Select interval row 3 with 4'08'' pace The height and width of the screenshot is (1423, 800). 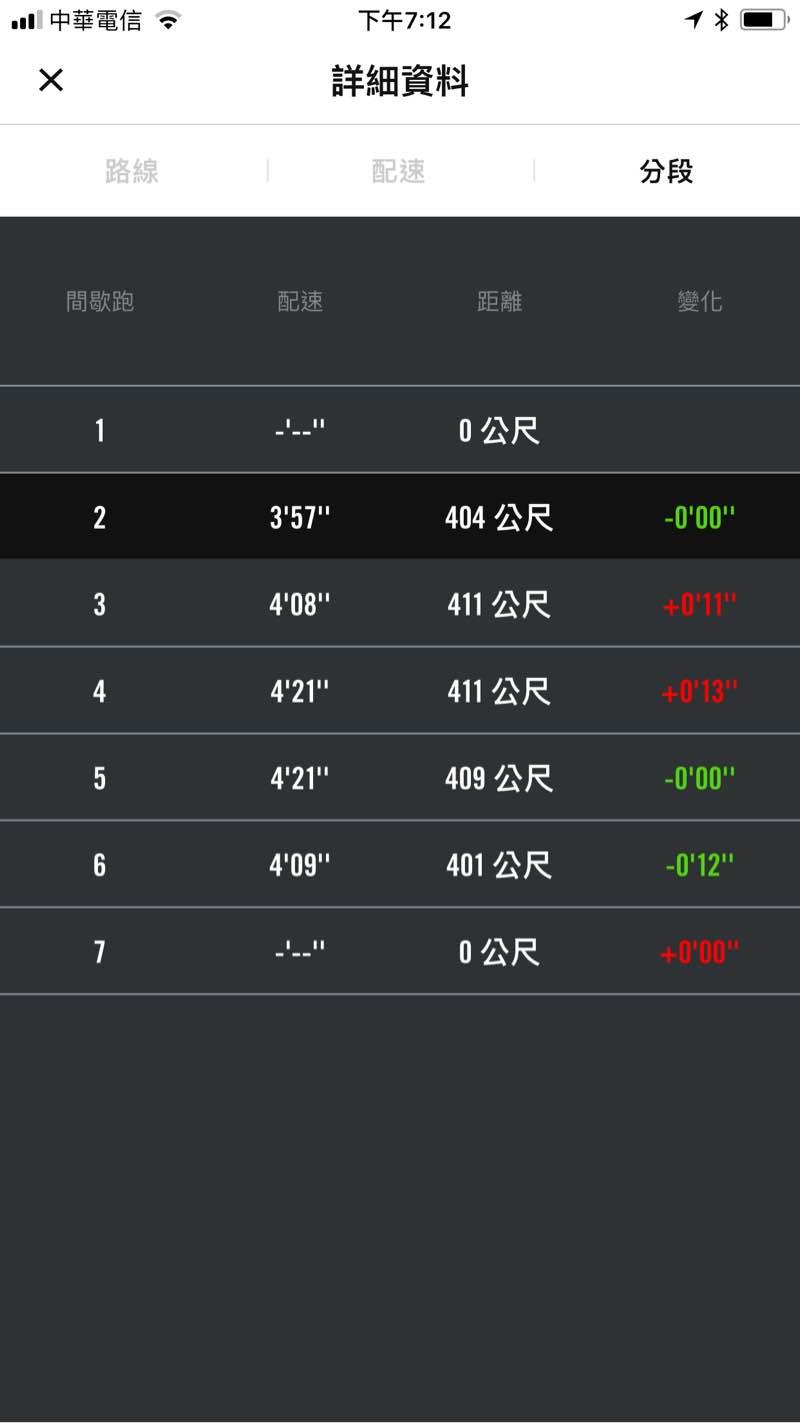point(400,604)
